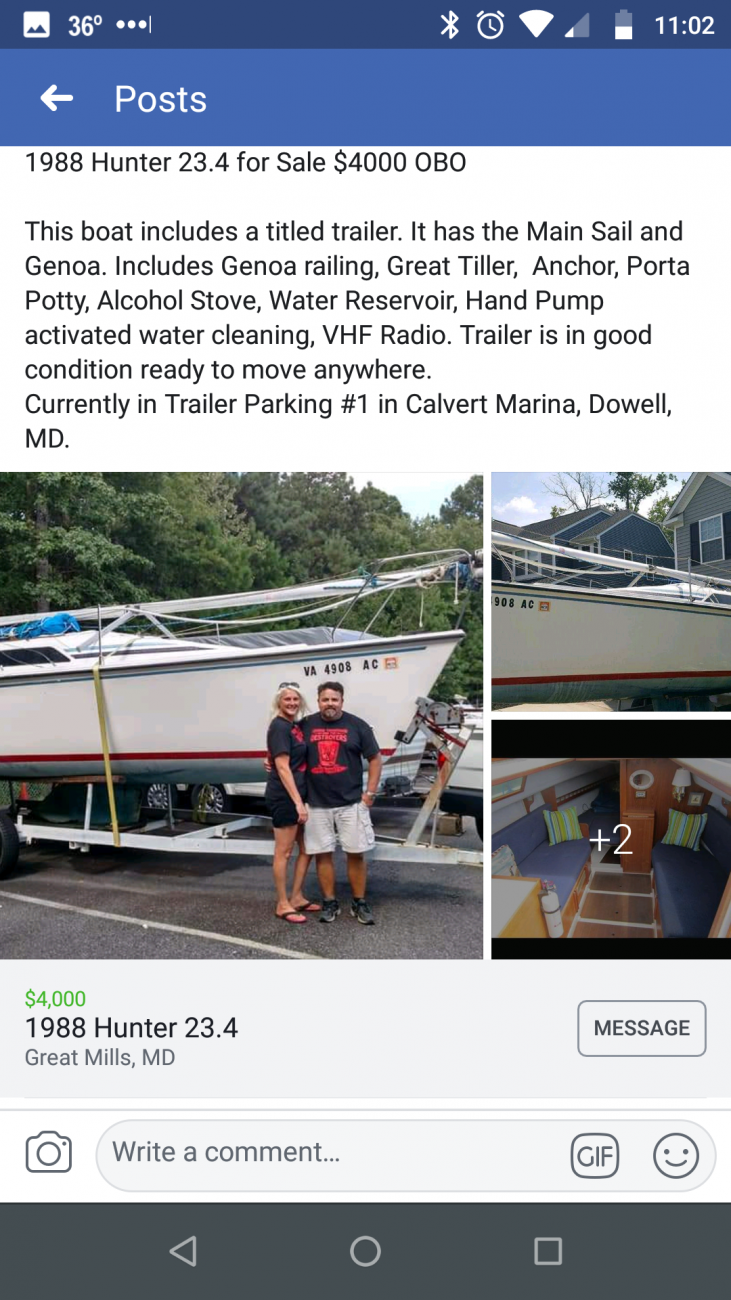Screen dimensions: 731x1300
Task: Tap the camera icon to attach a photo
Action: [48, 1153]
